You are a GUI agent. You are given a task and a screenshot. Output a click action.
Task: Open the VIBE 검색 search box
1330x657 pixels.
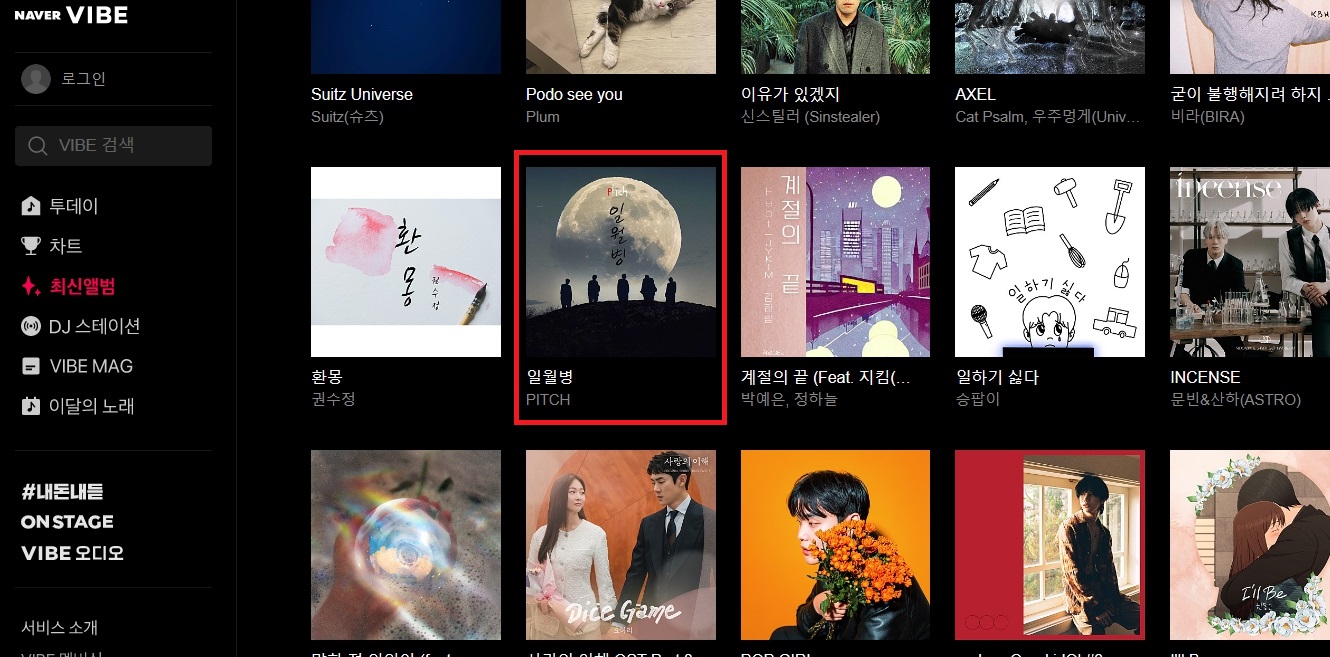(x=113, y=146)
